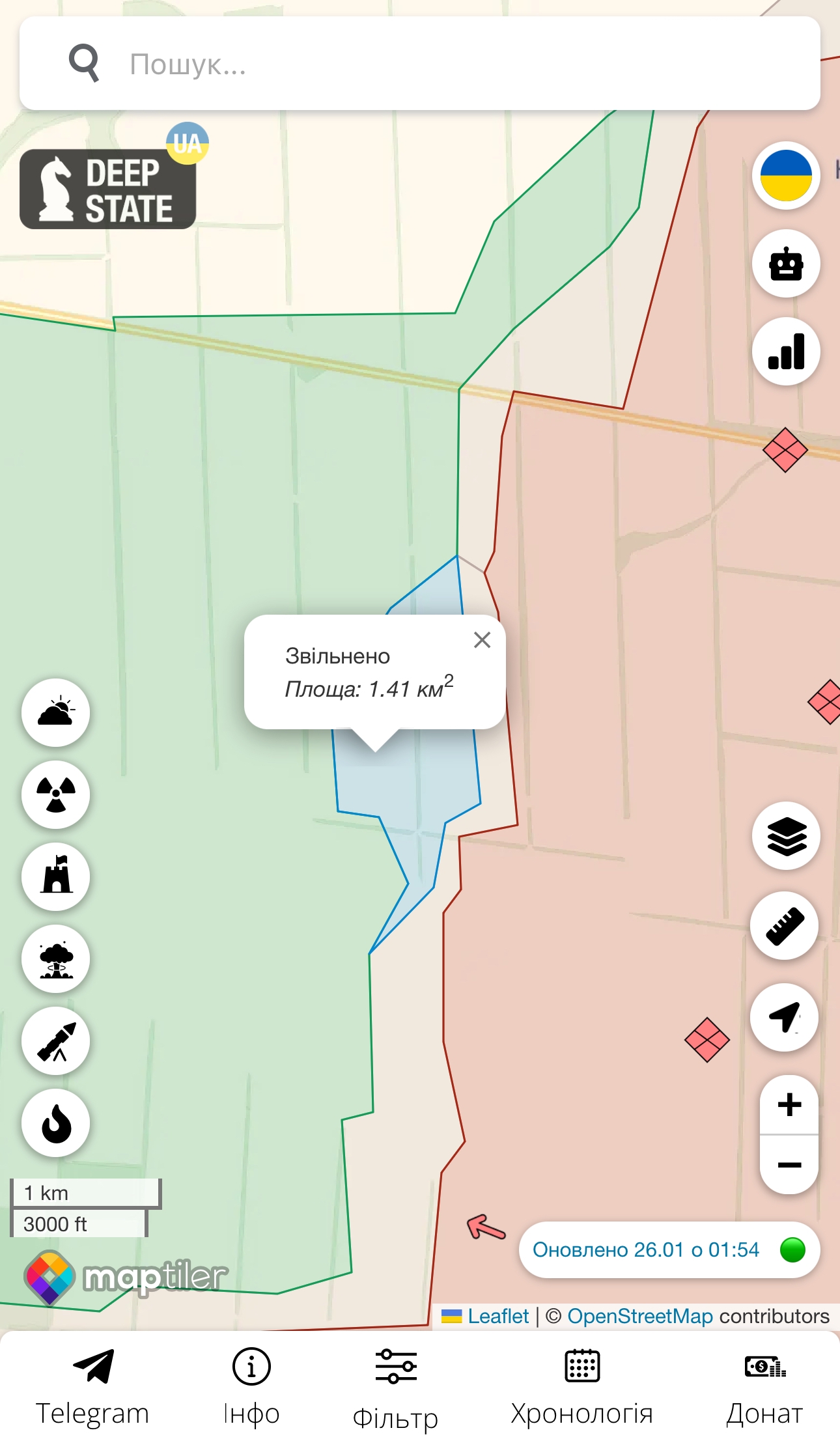Screen dimensions: 840x1439
Task: Center map on my location arrow
Action: [785, 1017]
